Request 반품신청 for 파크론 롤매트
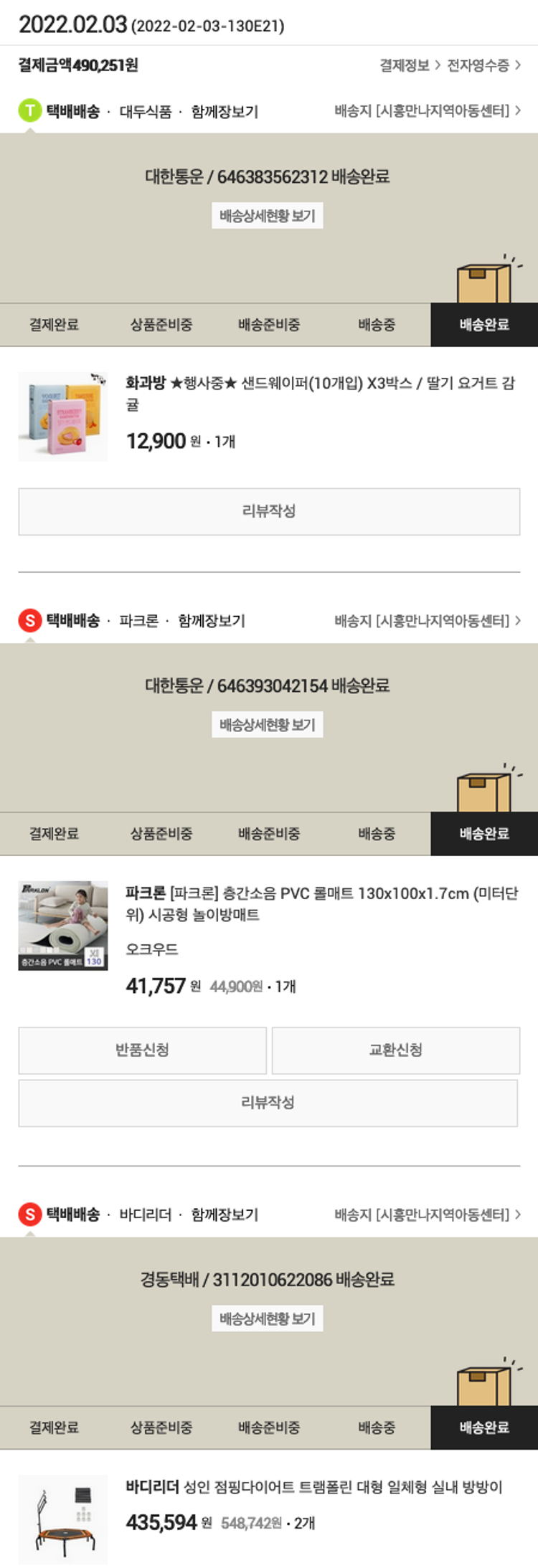538x1568 pixels. coord(142,1050)
